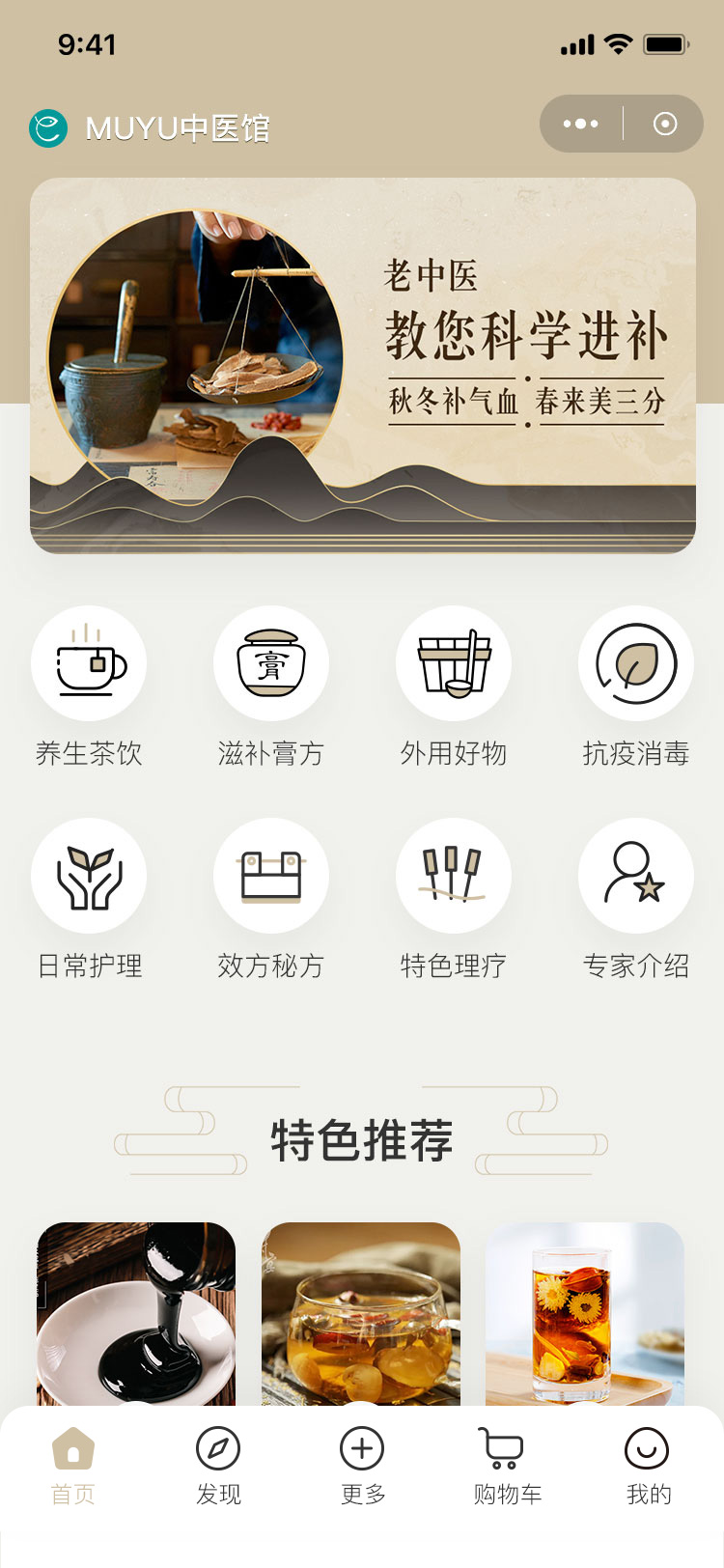The image size is (724, 1568).
Task: Open the black herbal paste product card
Action: coord(136,1313)
